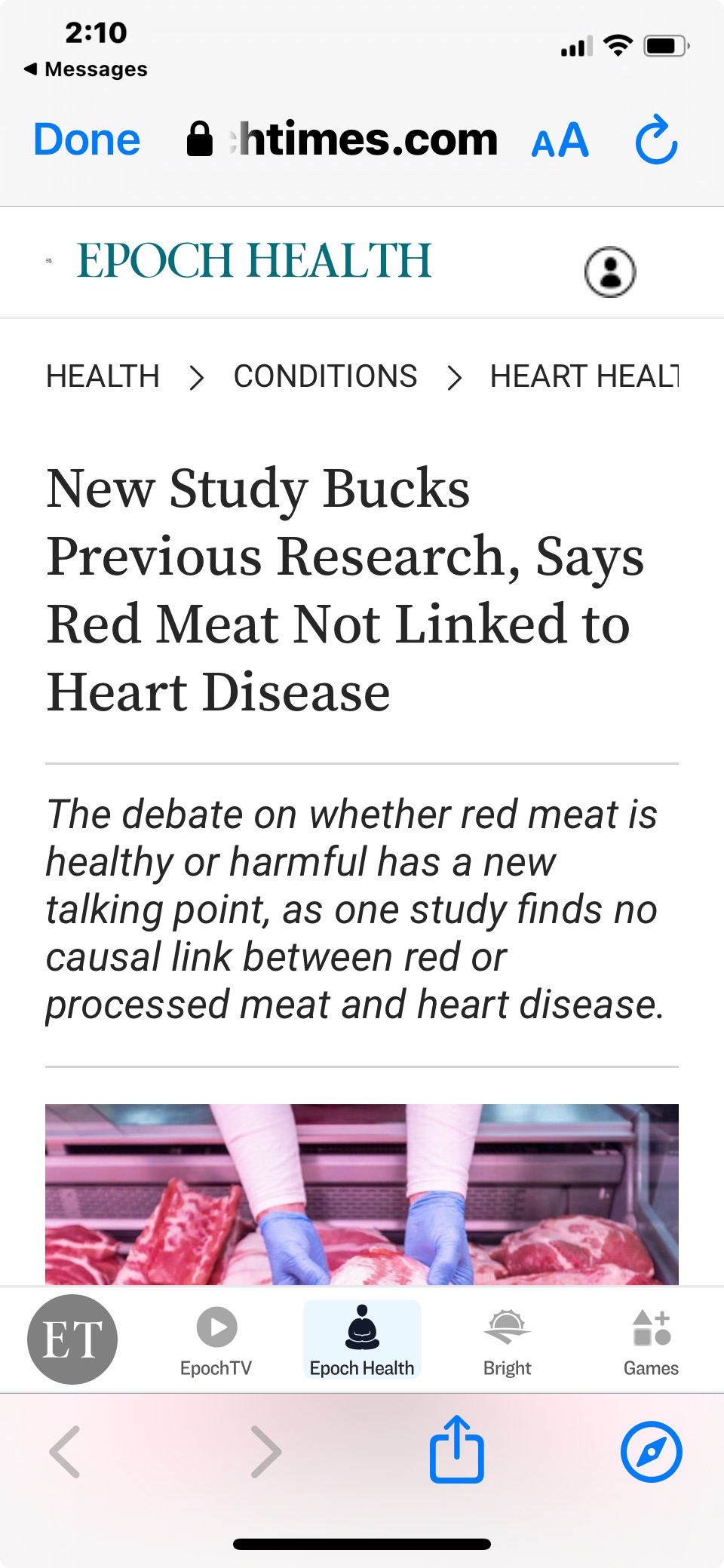This screenshot has height=1568, width=724.
Task: Open the user account profile icon
Action: point(610,272)
